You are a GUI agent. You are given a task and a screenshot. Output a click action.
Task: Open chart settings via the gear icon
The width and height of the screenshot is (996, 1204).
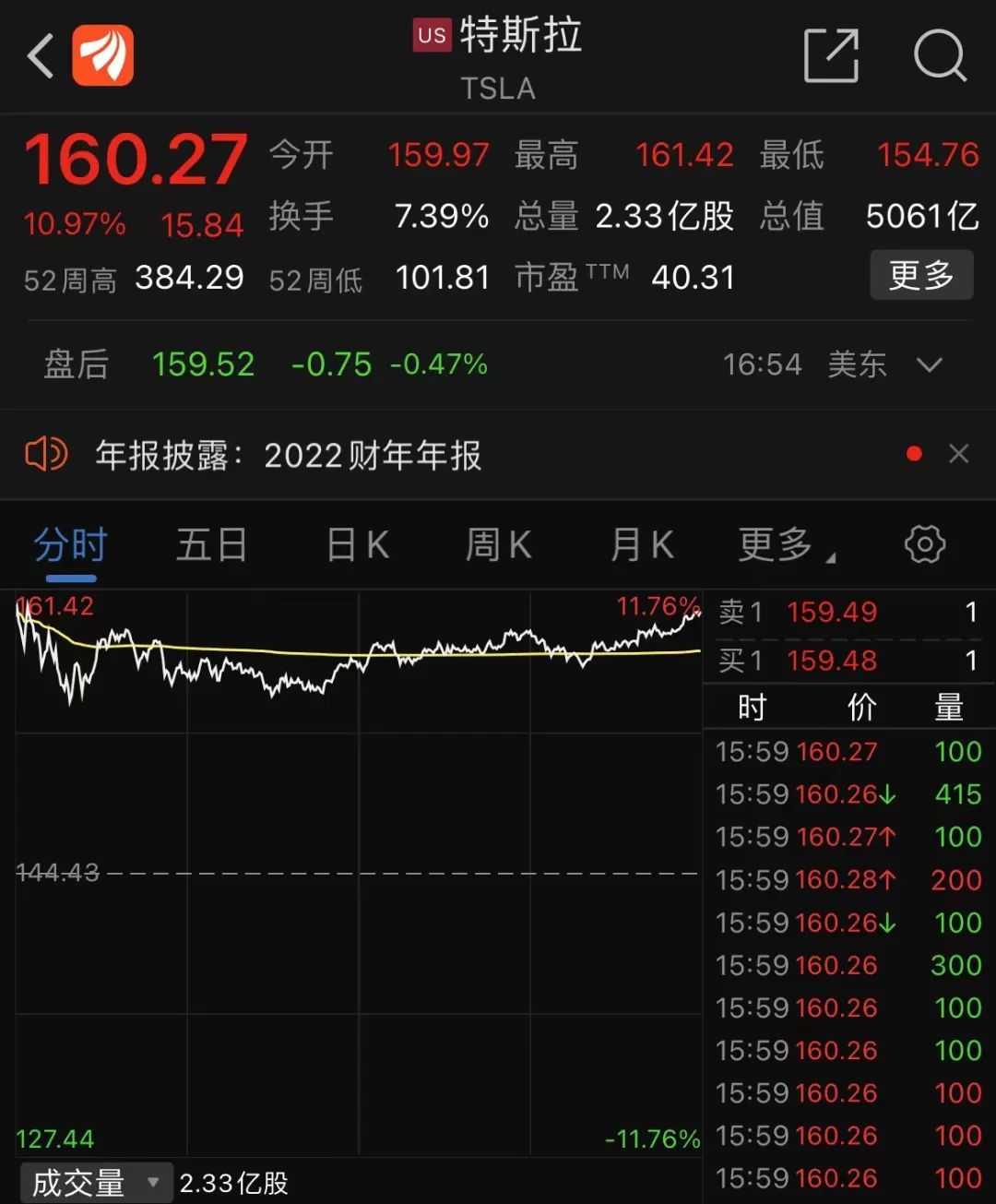tap(925, 544)
